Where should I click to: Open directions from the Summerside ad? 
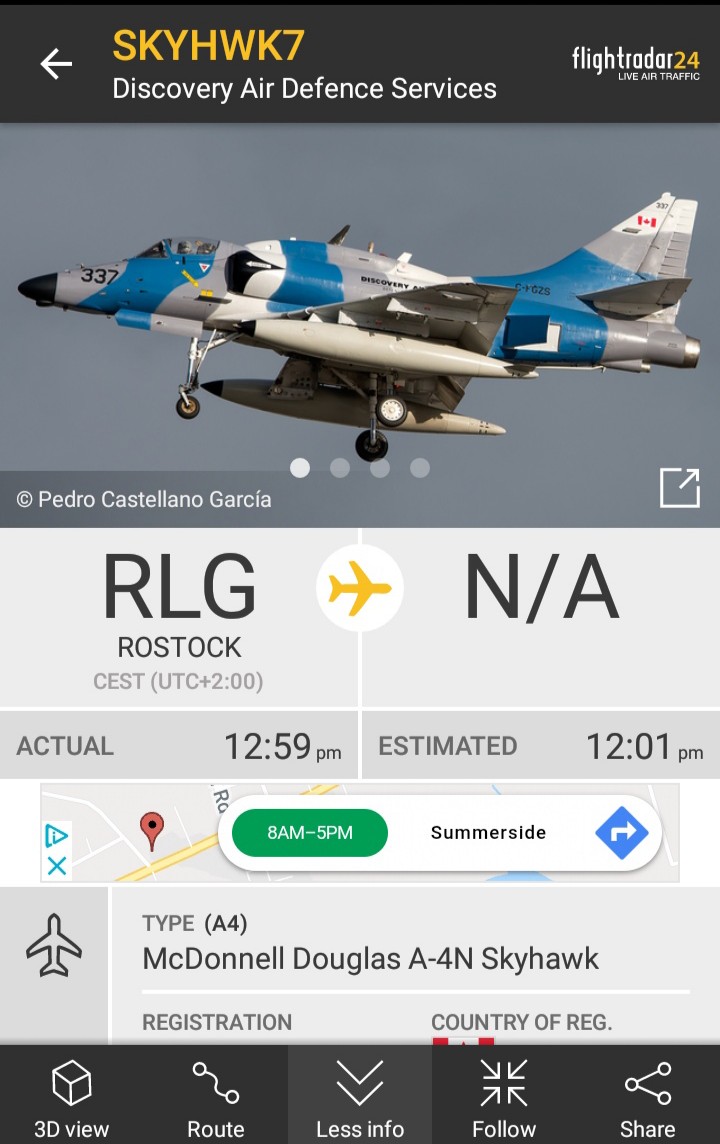621,833
